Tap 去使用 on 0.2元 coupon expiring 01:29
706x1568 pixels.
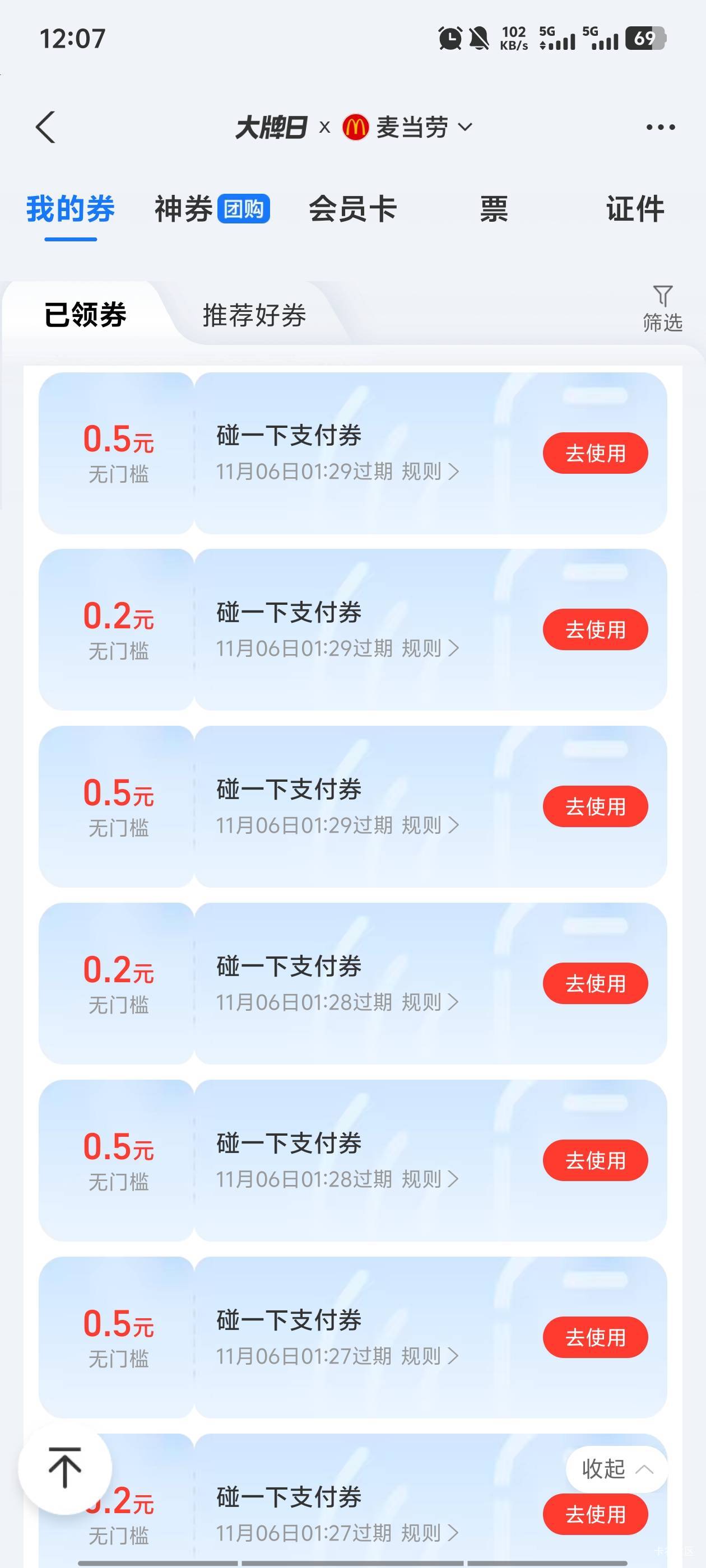click(x=595, y=629)
